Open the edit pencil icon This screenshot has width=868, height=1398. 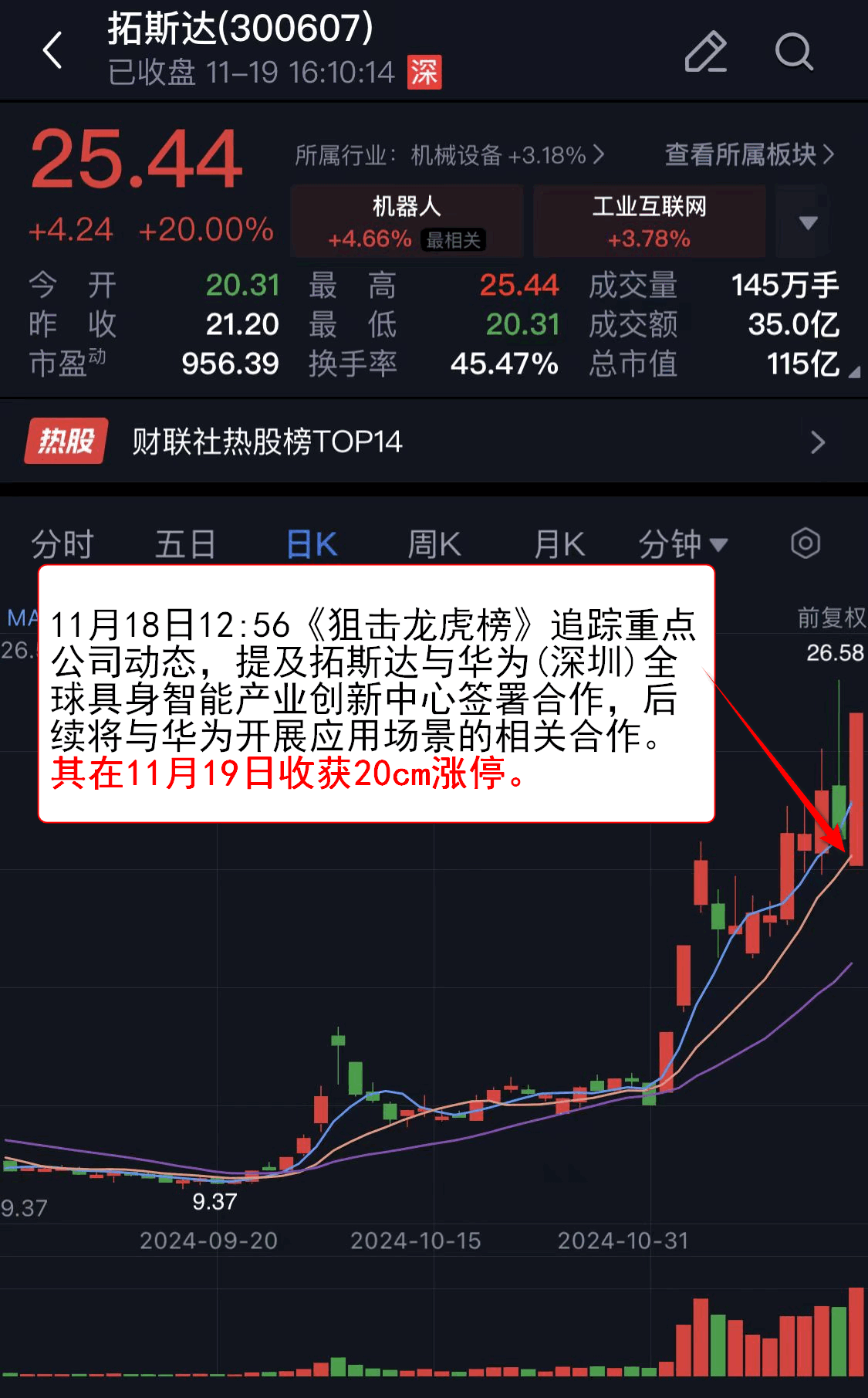coord(705,51)
